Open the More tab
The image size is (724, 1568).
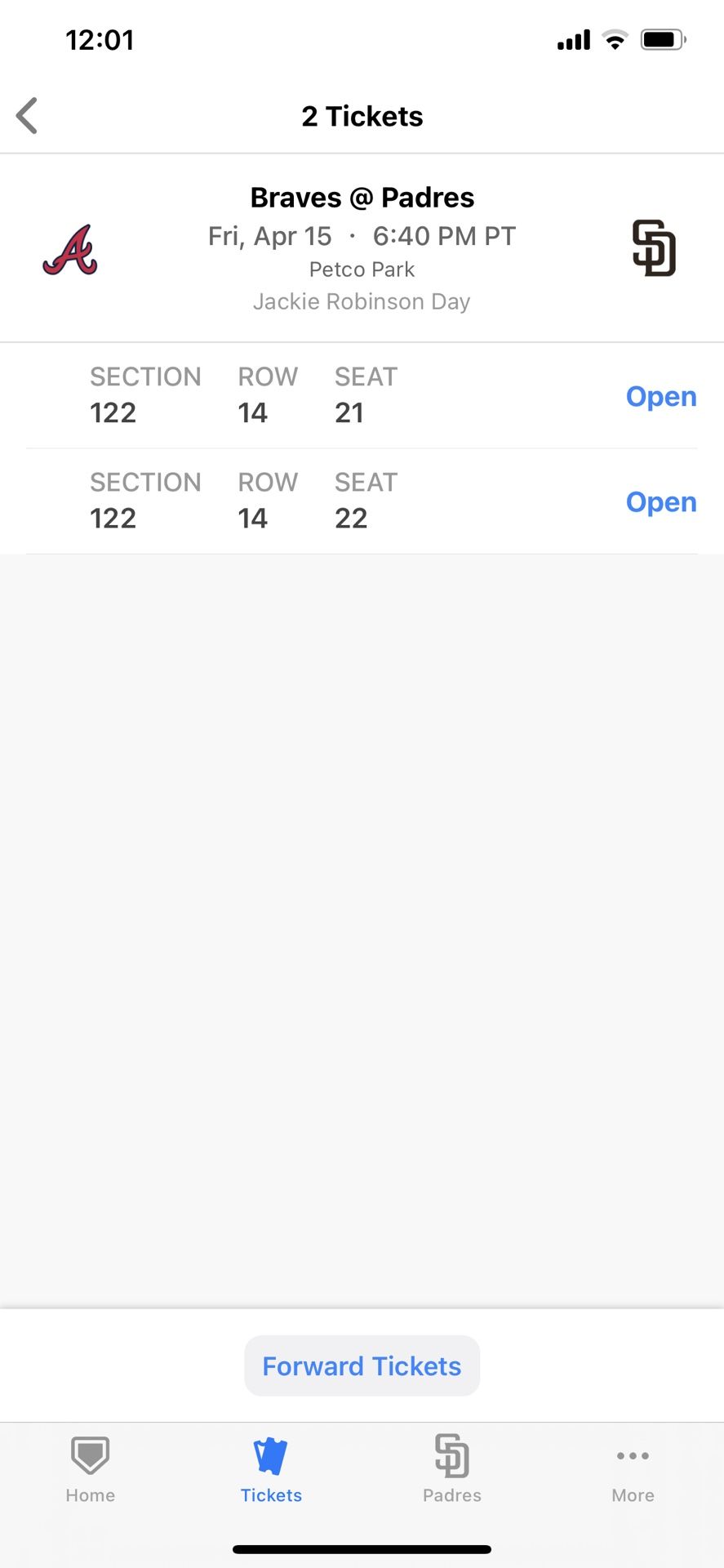coord(633,1468)
